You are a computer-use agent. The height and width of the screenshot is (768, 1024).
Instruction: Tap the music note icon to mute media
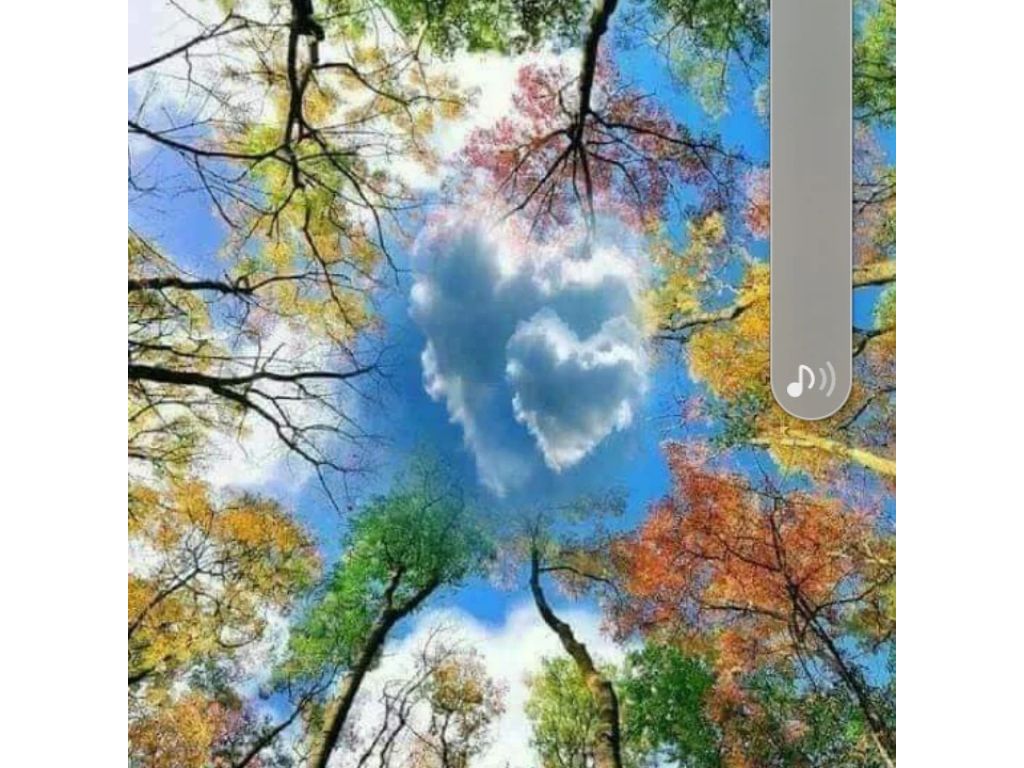810,380
